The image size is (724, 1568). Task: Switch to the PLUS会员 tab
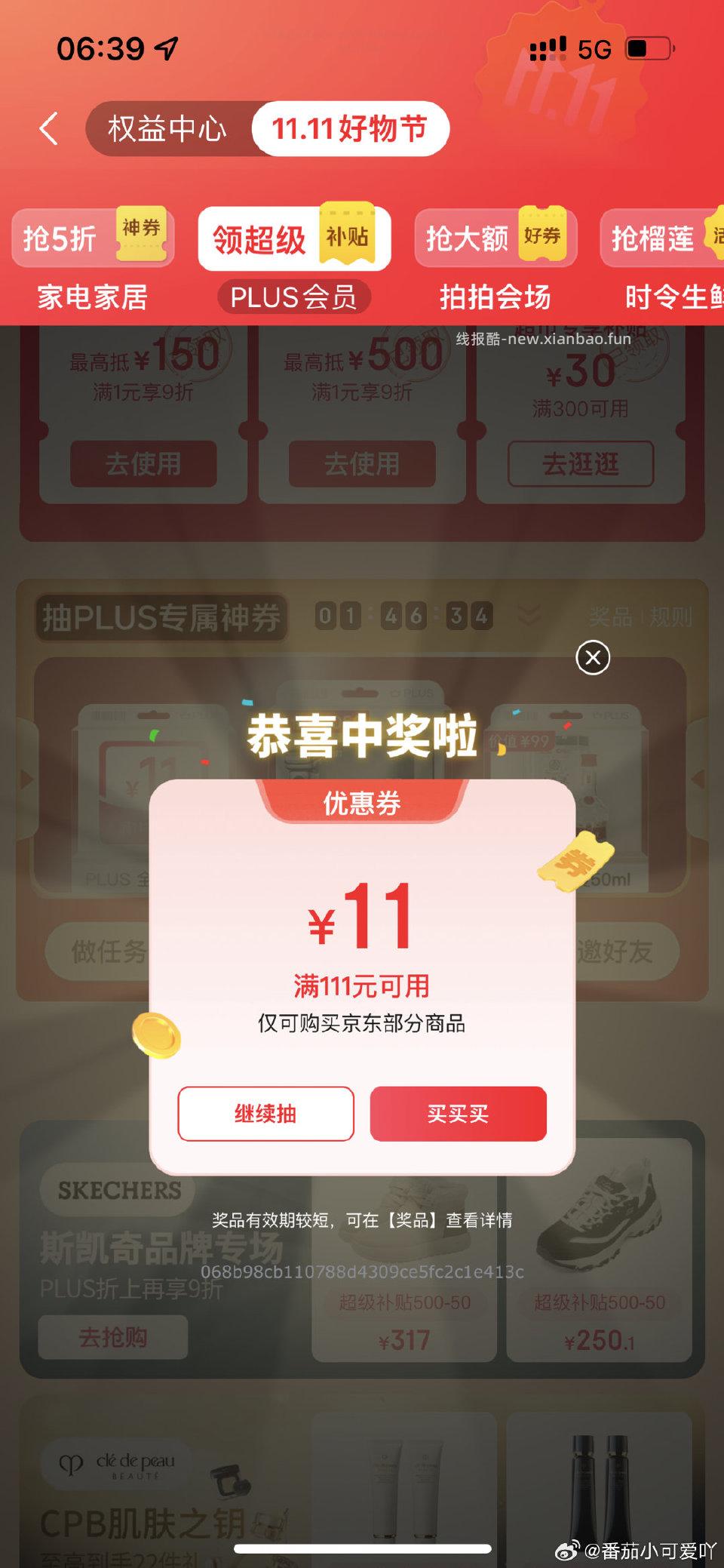[296, 298]
